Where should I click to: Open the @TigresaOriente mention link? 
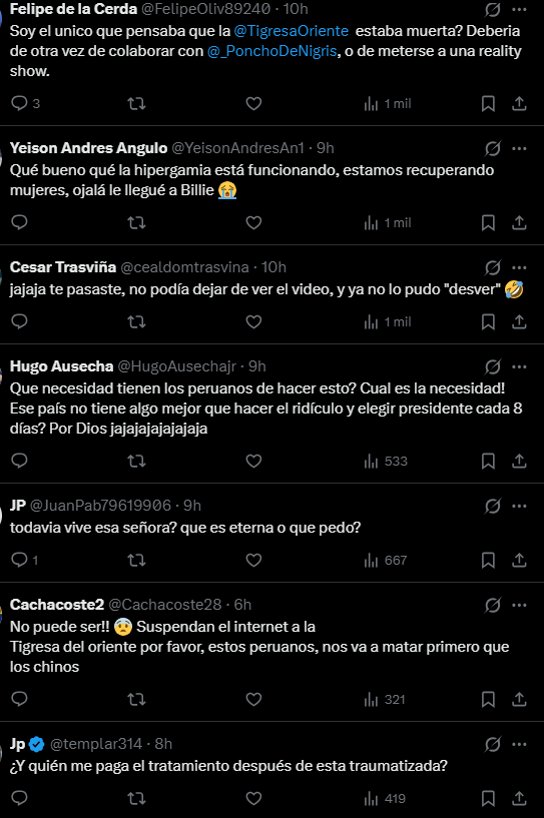point(291,31)
